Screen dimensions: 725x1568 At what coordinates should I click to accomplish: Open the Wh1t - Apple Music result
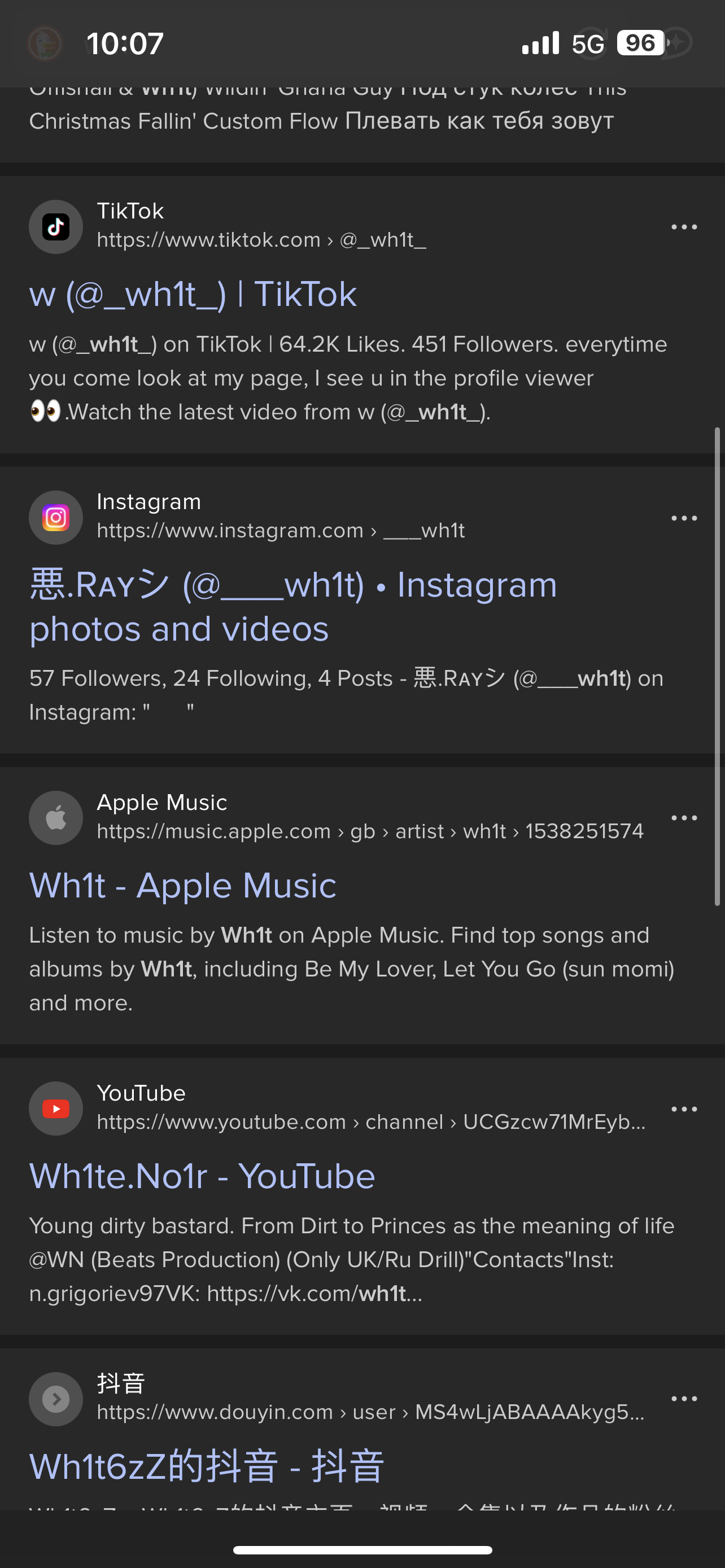pos(182,886)
